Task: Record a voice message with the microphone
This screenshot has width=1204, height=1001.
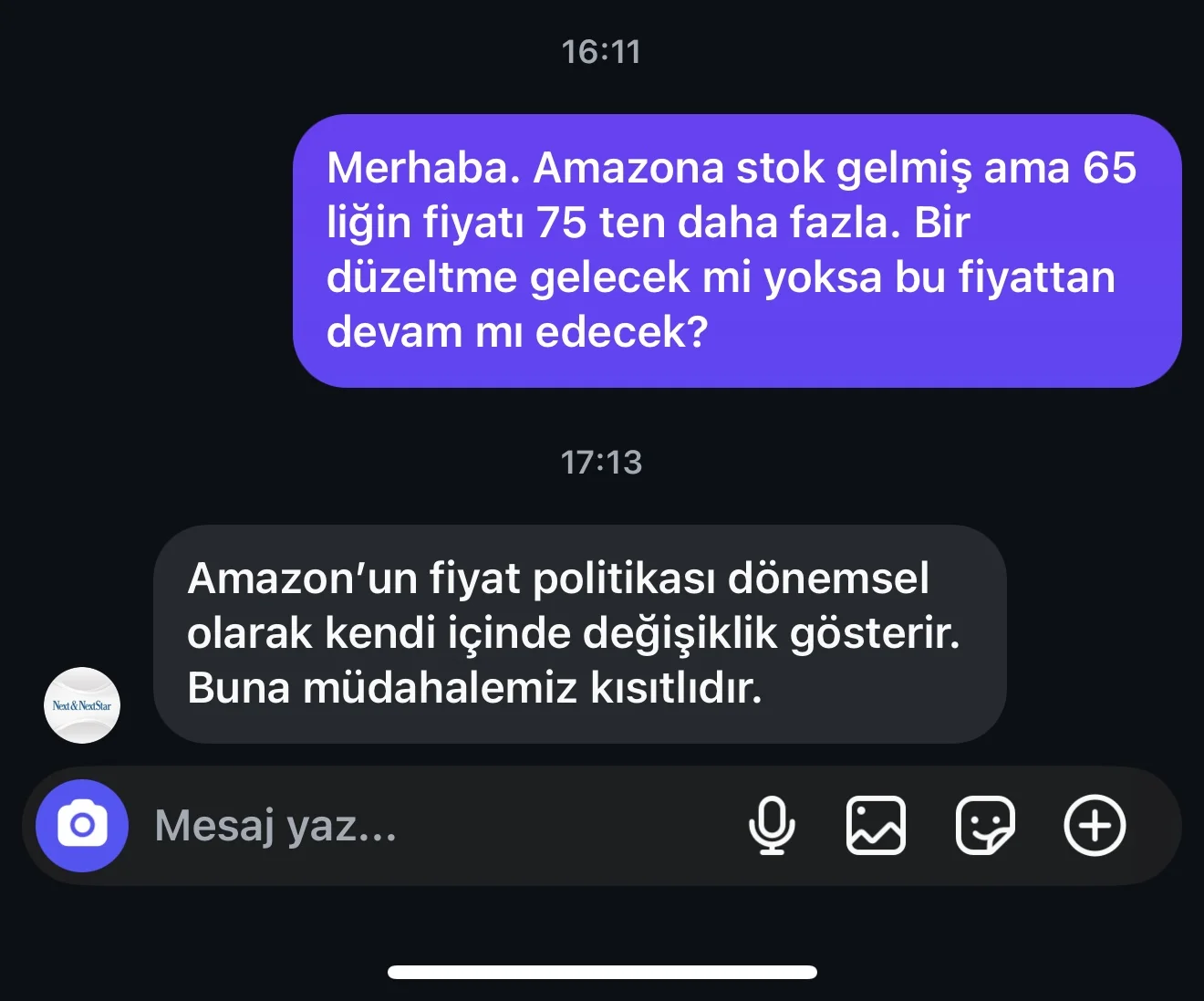Action: (772, 826)
